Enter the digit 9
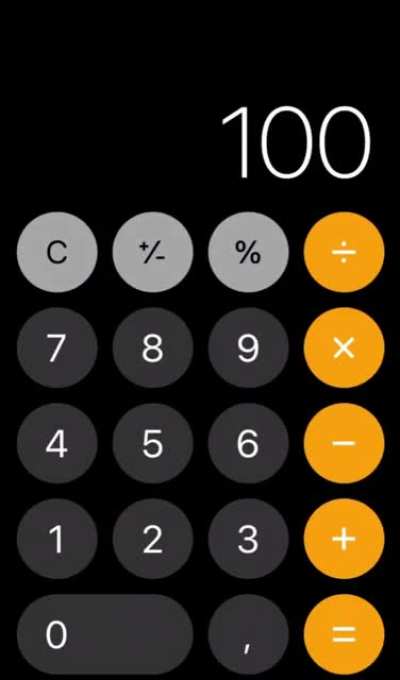400x680 pixels. tap(248, 348)
